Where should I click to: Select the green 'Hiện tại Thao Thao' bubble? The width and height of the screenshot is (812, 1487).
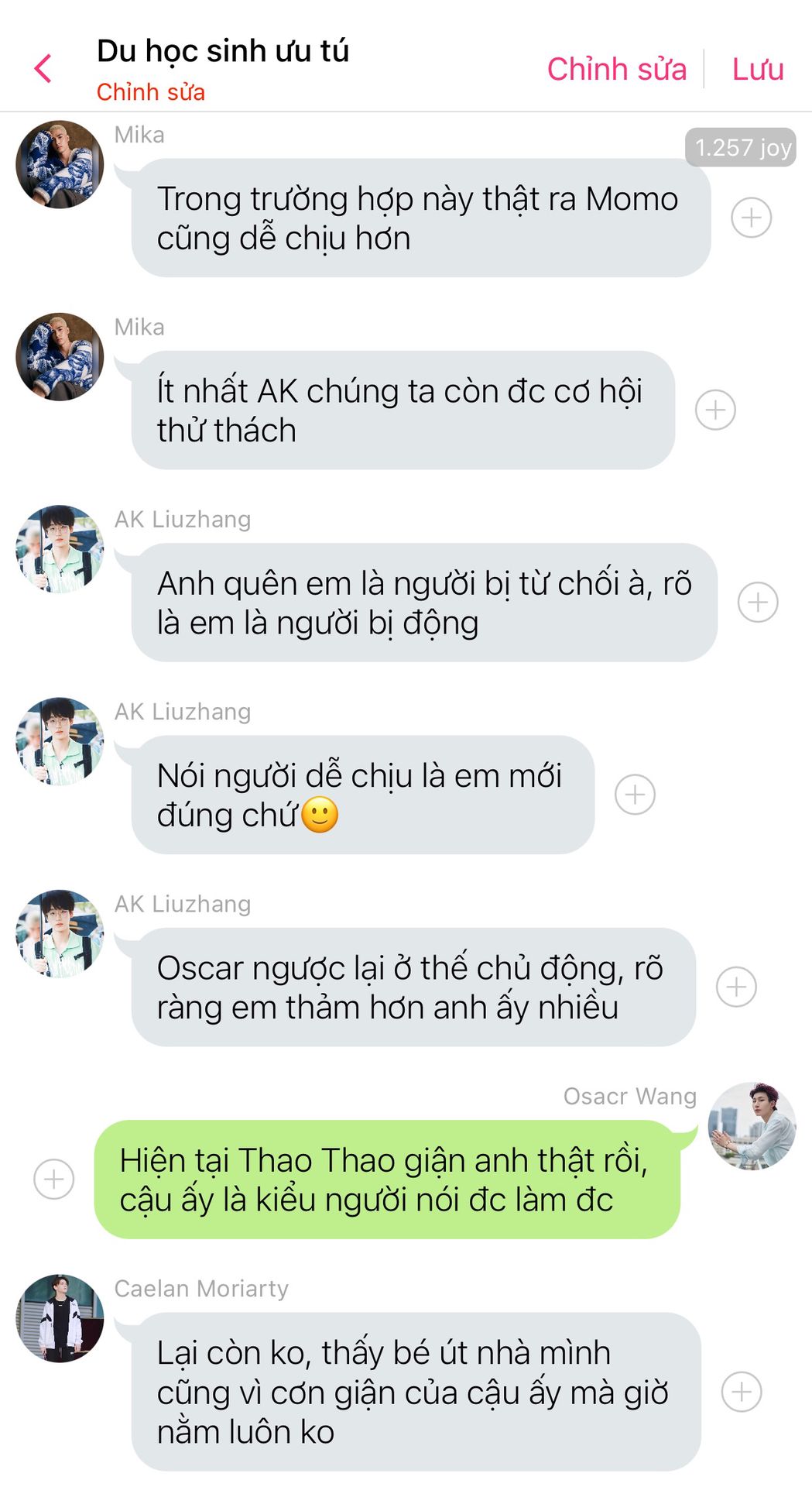point(387,1180)
